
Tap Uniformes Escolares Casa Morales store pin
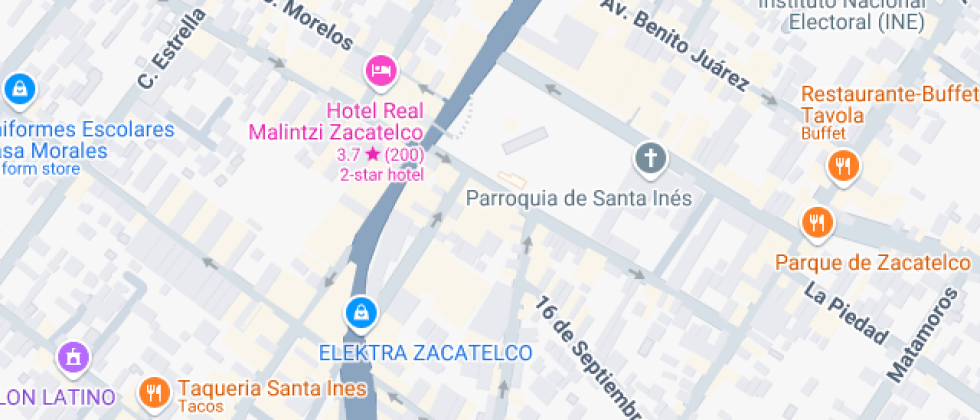[x=19, y=90]
